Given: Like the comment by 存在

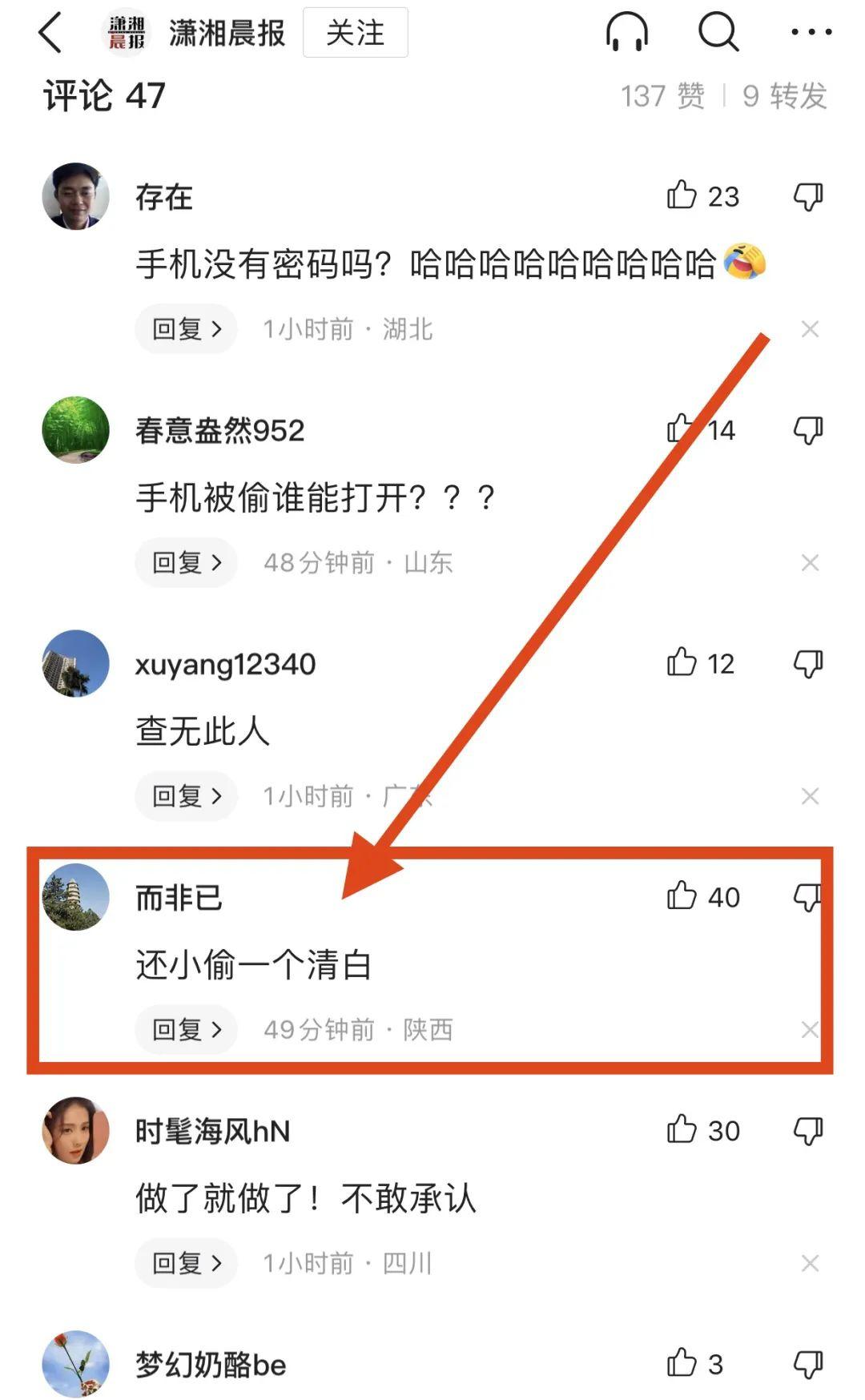Looking at the screenshot, I should click(x=682, y=195).
